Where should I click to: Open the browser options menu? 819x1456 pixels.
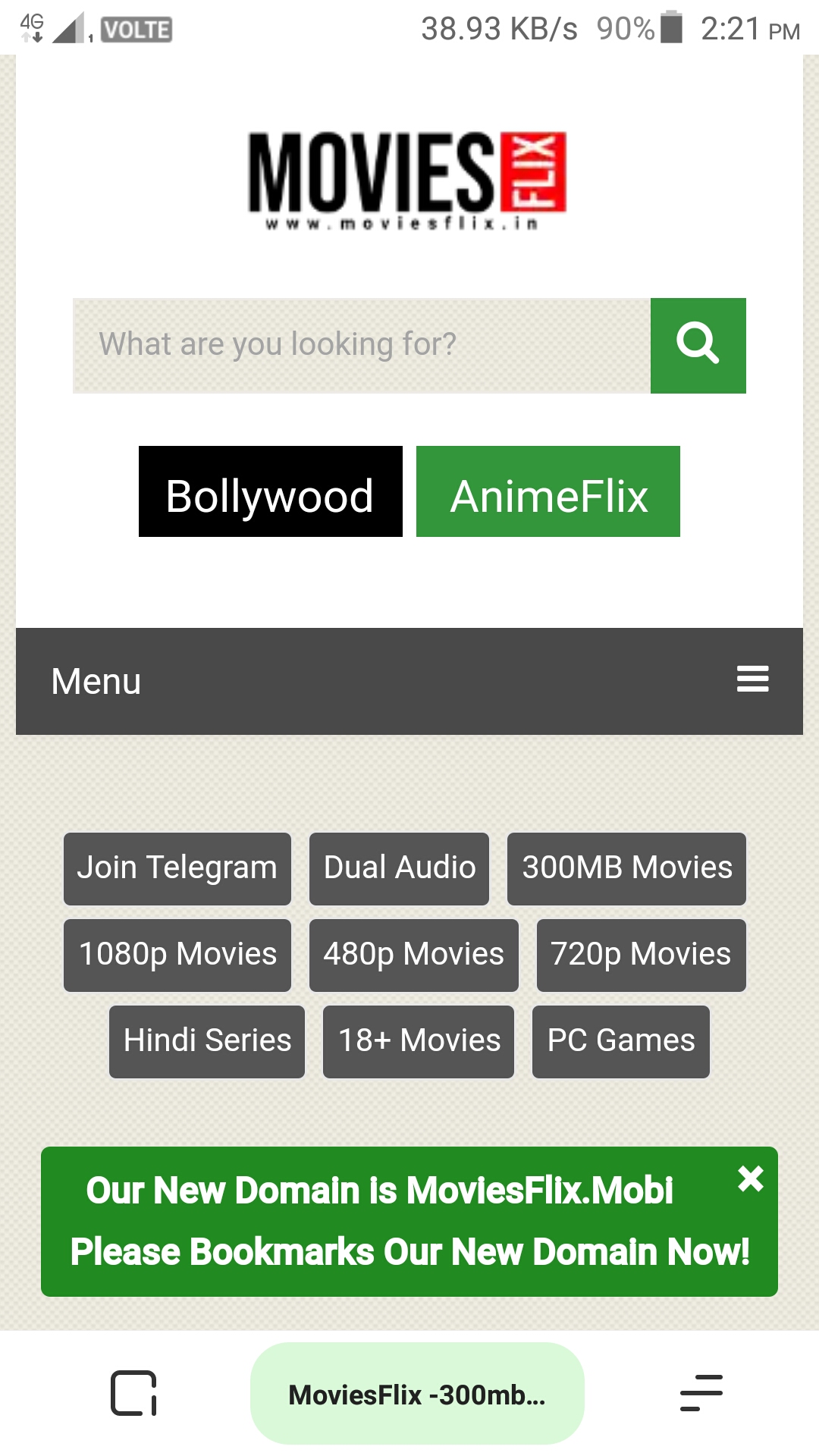[x=701, y=1393]
